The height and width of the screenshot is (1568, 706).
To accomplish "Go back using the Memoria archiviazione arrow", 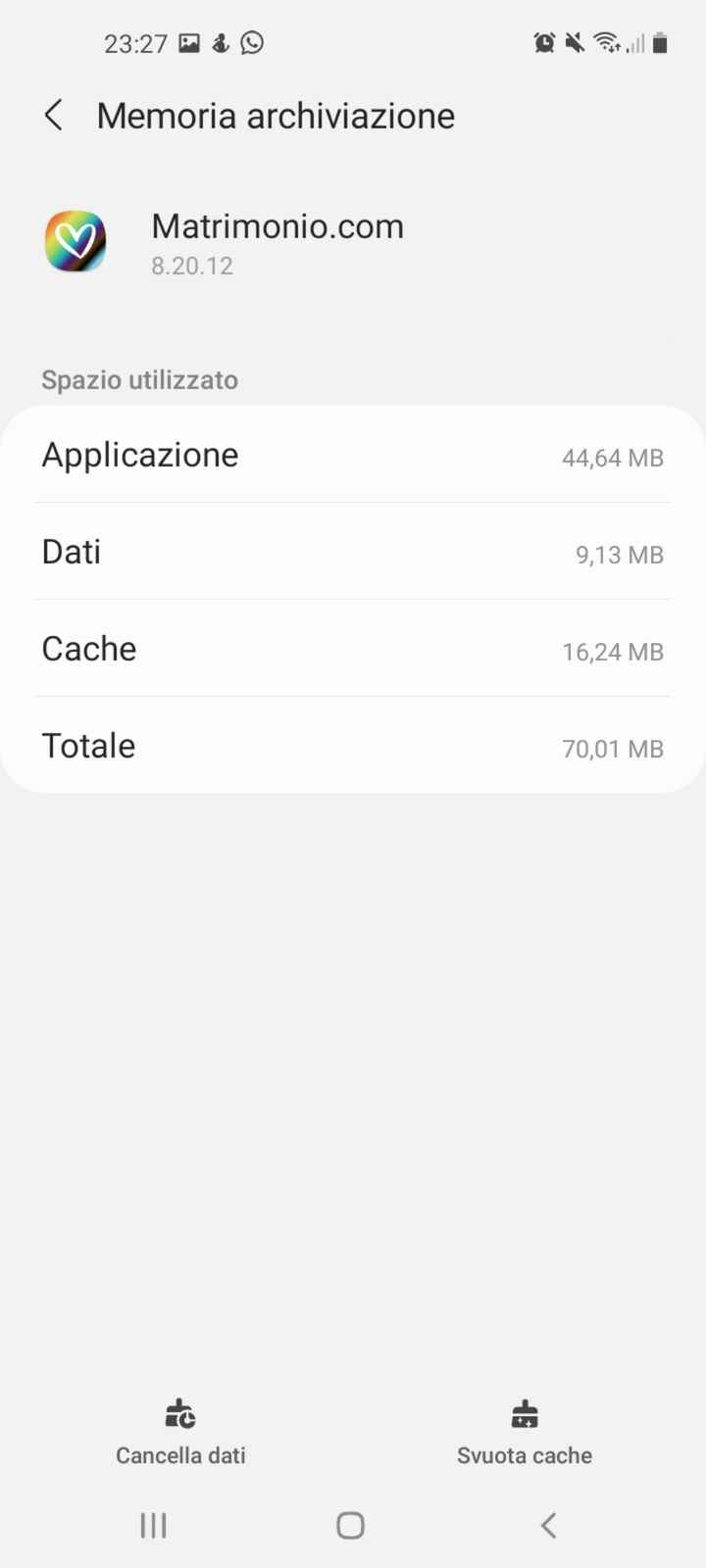I will pyautogui.click(x=54, y=115).
